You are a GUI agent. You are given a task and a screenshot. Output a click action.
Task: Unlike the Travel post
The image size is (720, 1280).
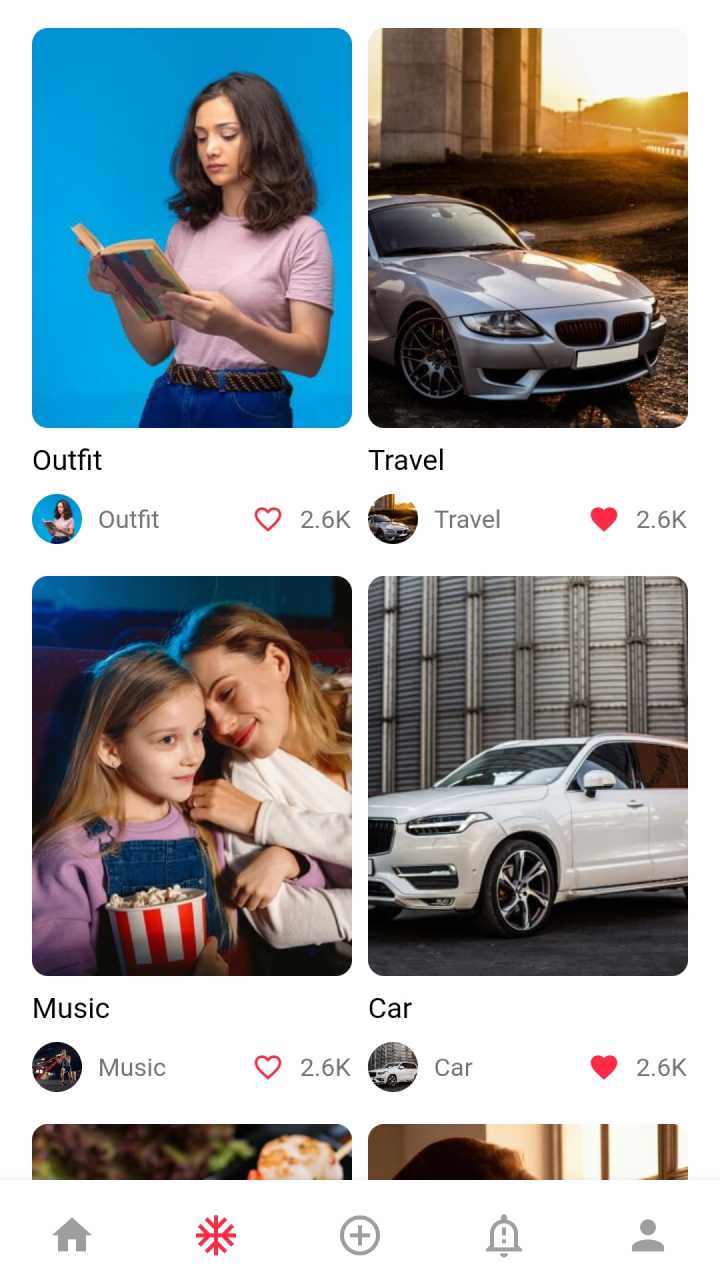pyautogui.click(x=604, y=519)
